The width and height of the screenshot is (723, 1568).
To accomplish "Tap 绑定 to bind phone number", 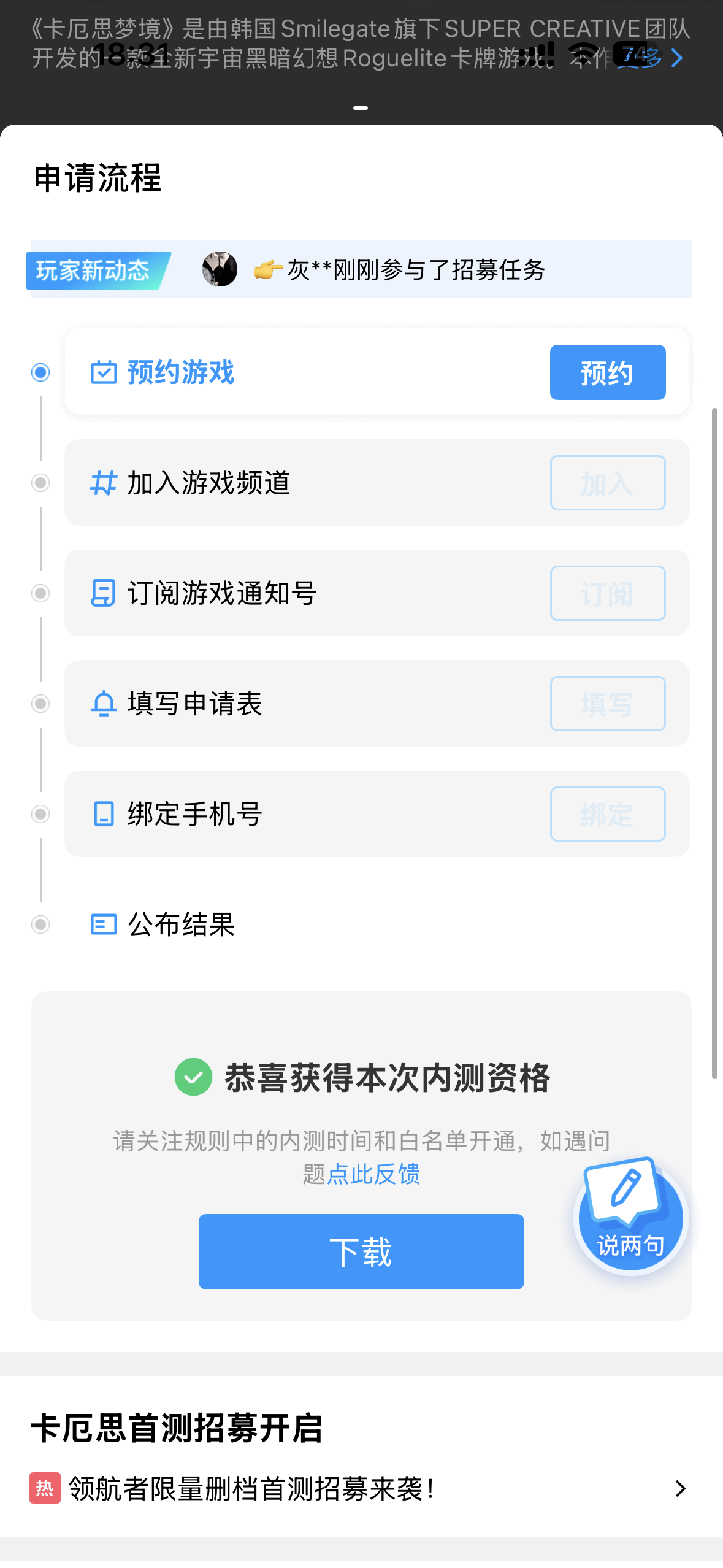I will 607,814.
